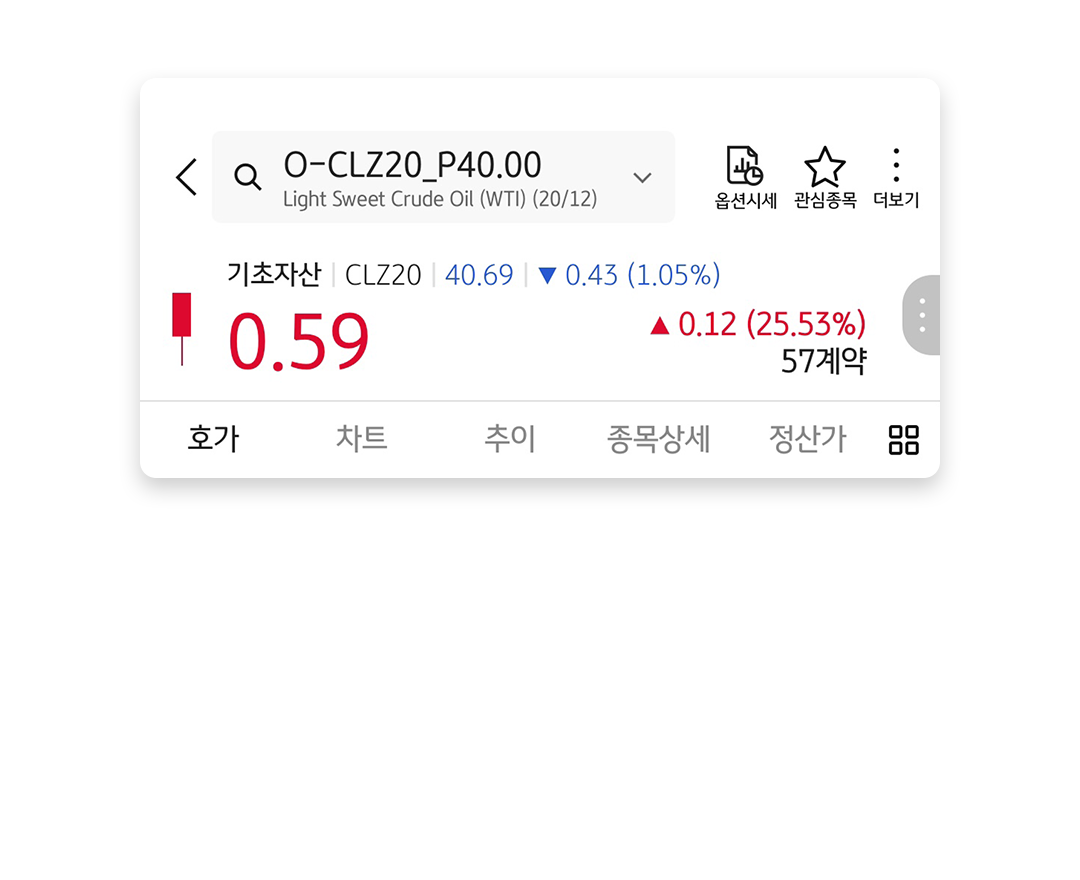Screen dimensions: 1080x880
Task: Go back with the left arrow
Action: tap(187, 177)
